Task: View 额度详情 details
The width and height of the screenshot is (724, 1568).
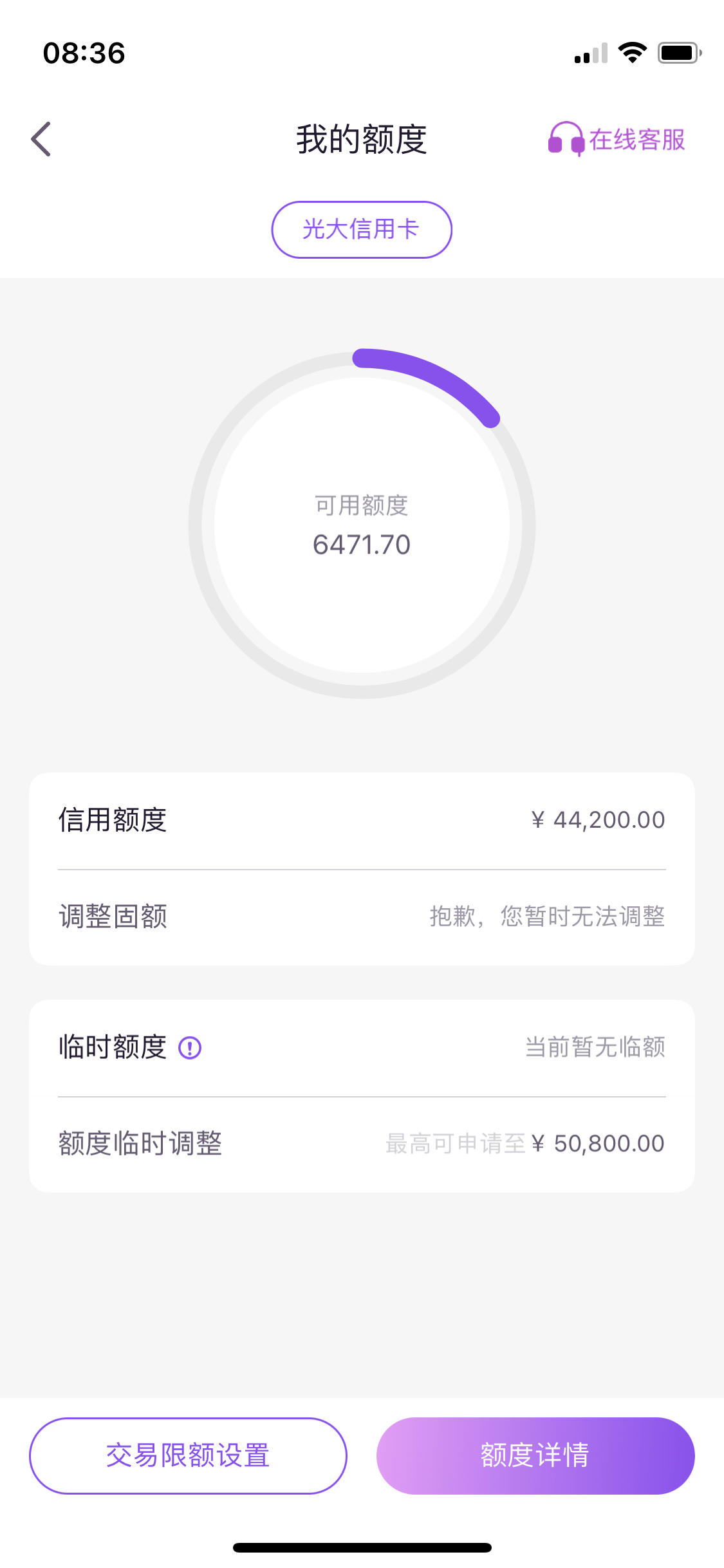Action: (535, 1455)
